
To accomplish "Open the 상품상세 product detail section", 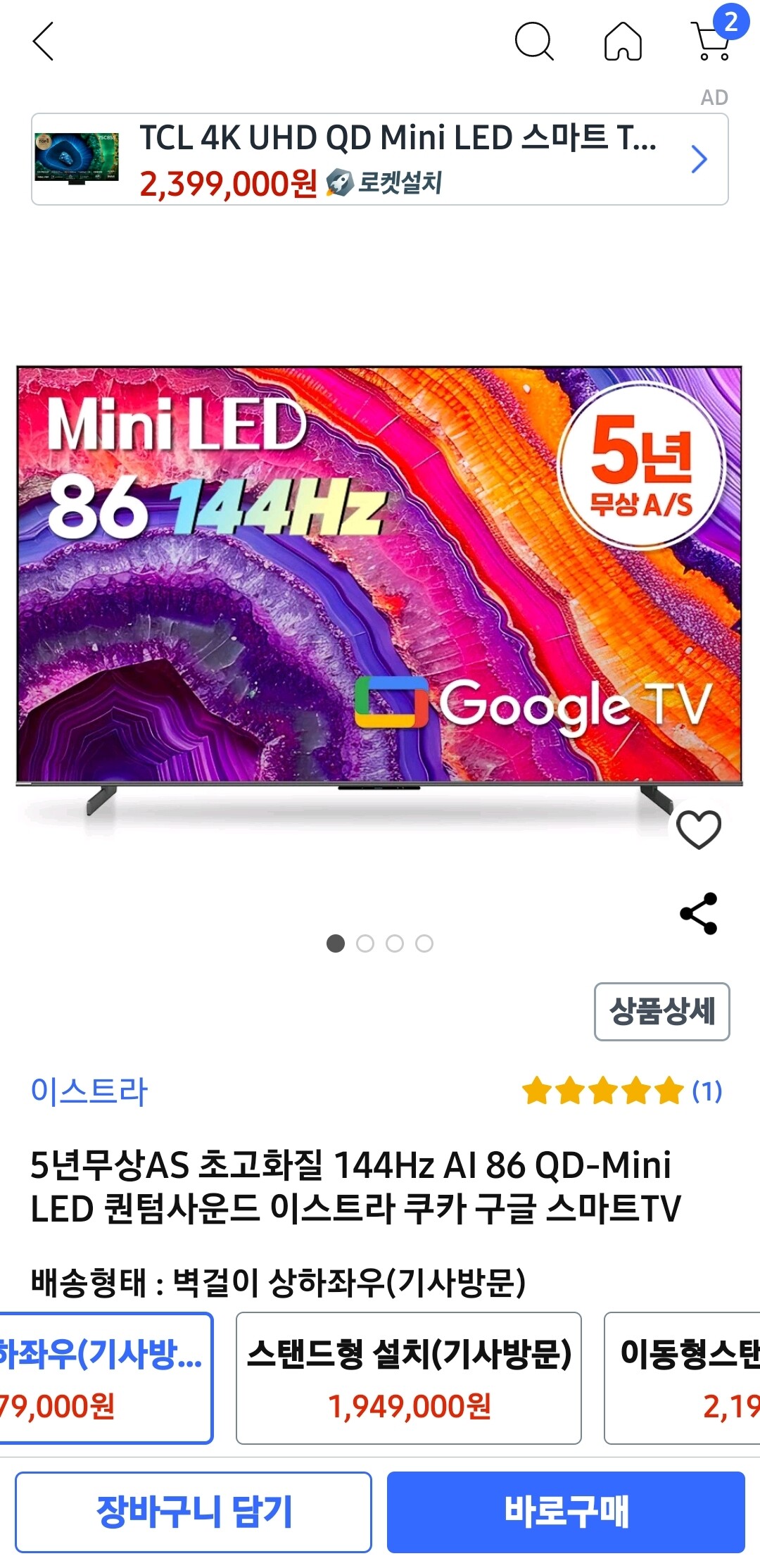I will tap(661, 1012).
